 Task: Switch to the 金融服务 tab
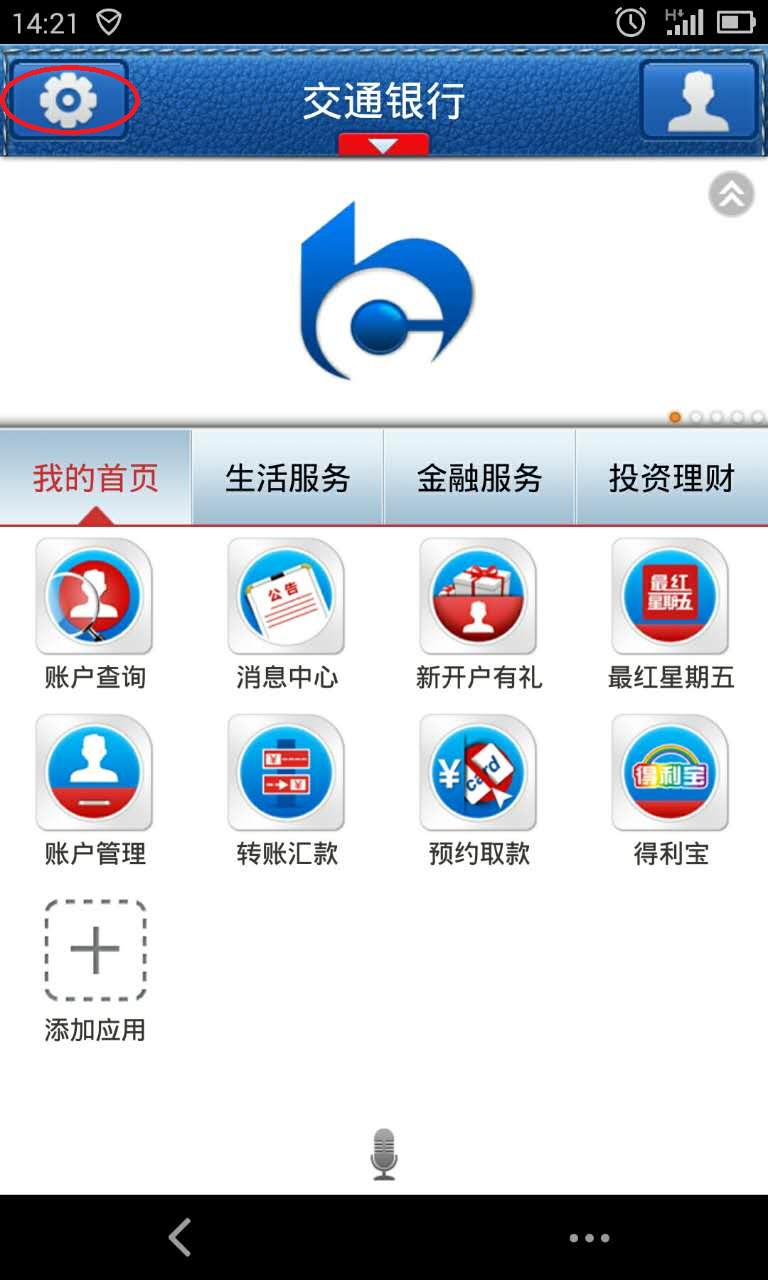[x=479, y=478]
